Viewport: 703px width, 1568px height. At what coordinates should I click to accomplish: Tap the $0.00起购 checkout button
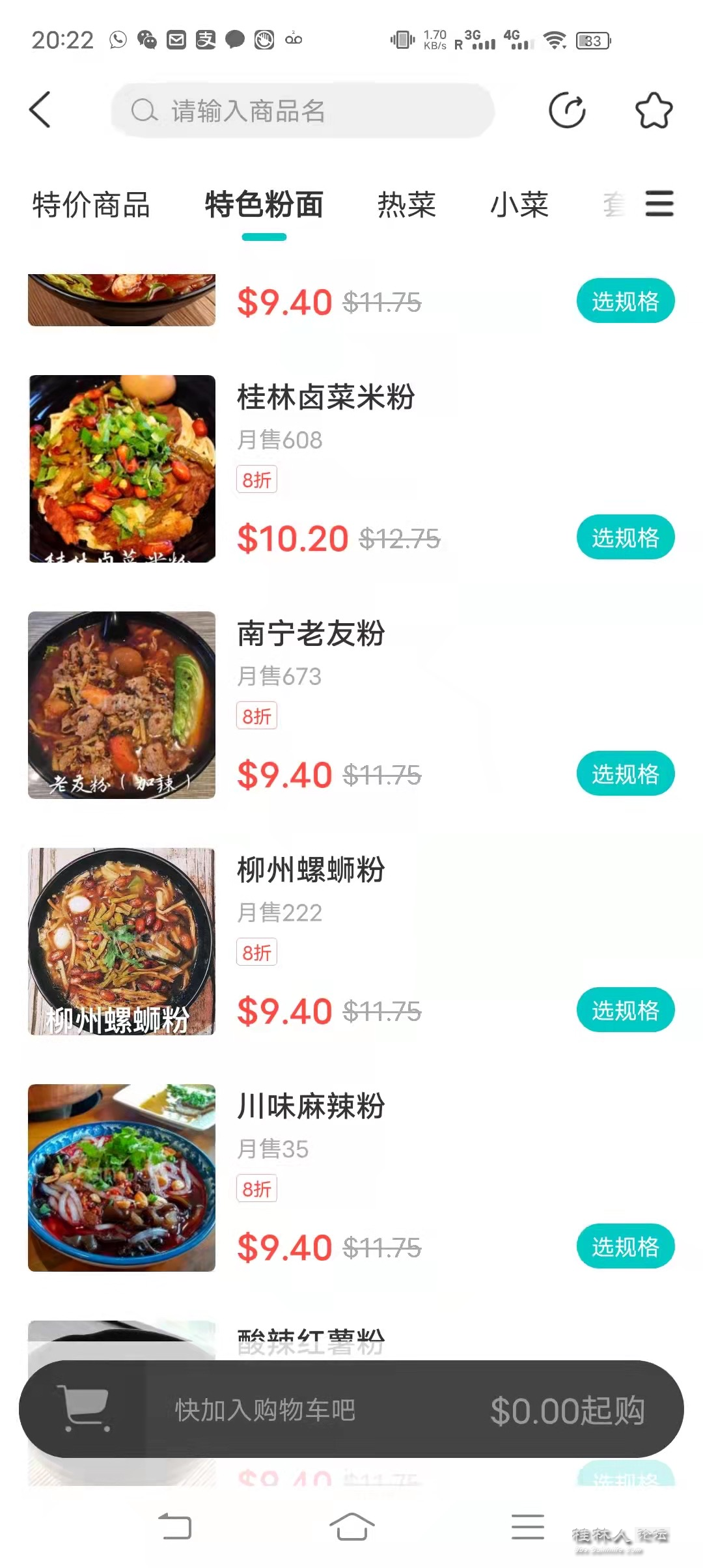pyautogui.click(x=567, y=1410)
